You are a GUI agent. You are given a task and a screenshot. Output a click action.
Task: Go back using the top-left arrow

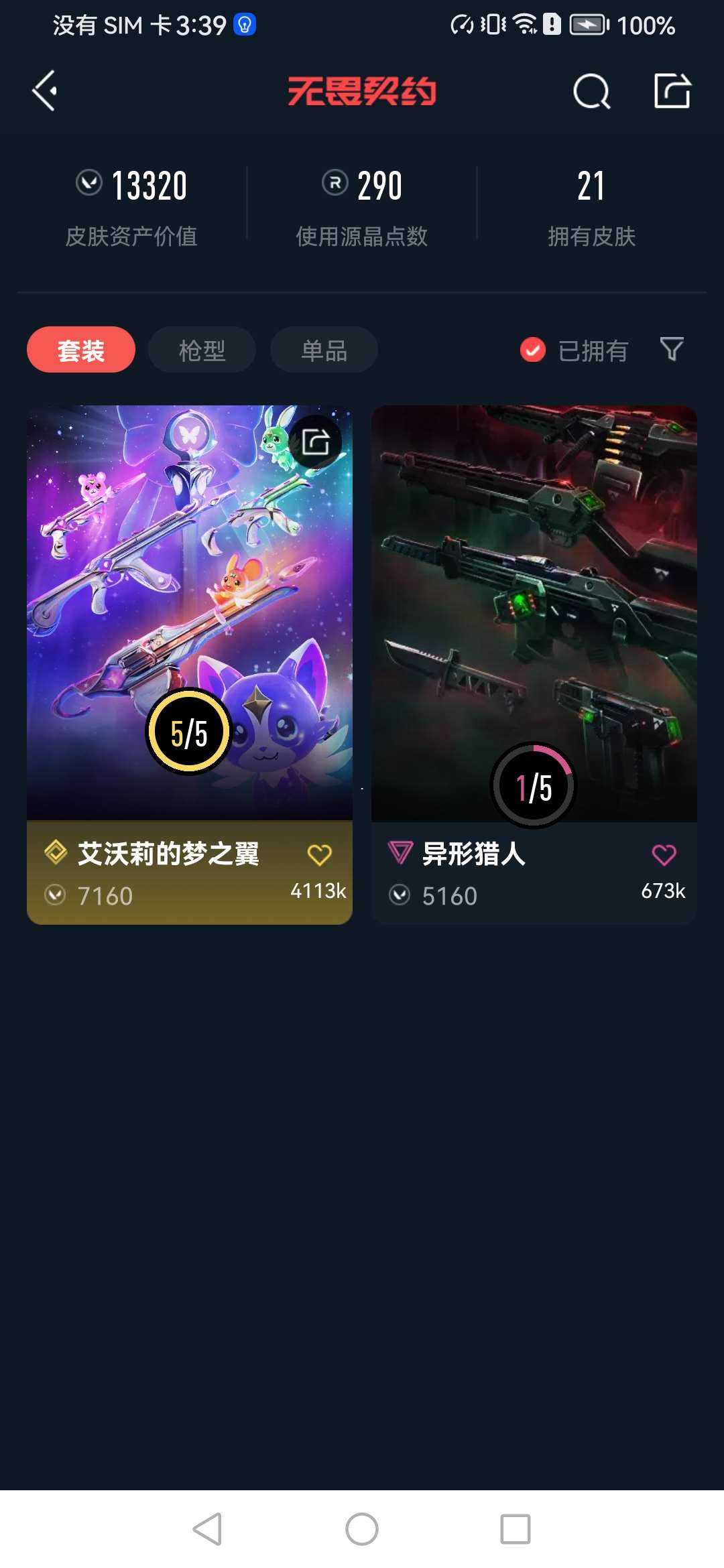pos(45,91)
